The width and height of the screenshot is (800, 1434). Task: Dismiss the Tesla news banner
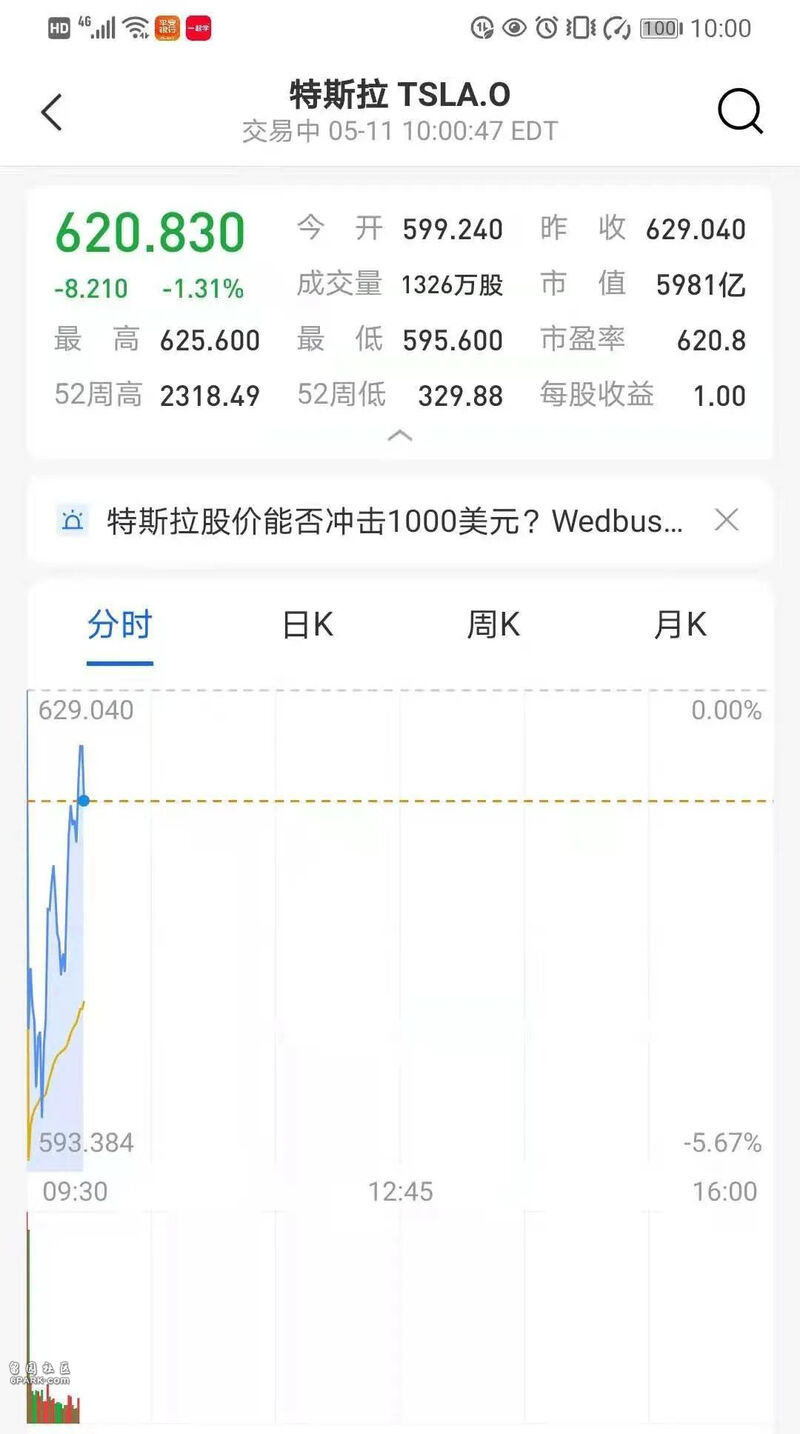[x=727, y=520]
